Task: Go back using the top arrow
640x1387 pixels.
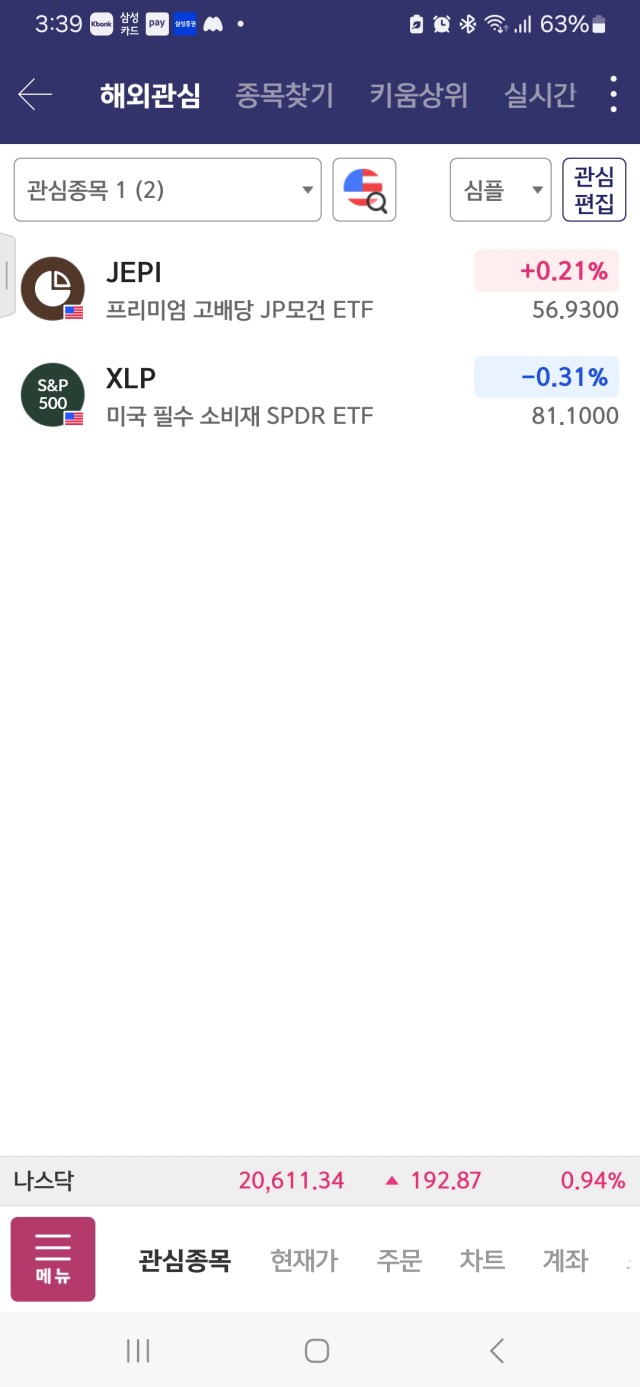Action: 35,95
